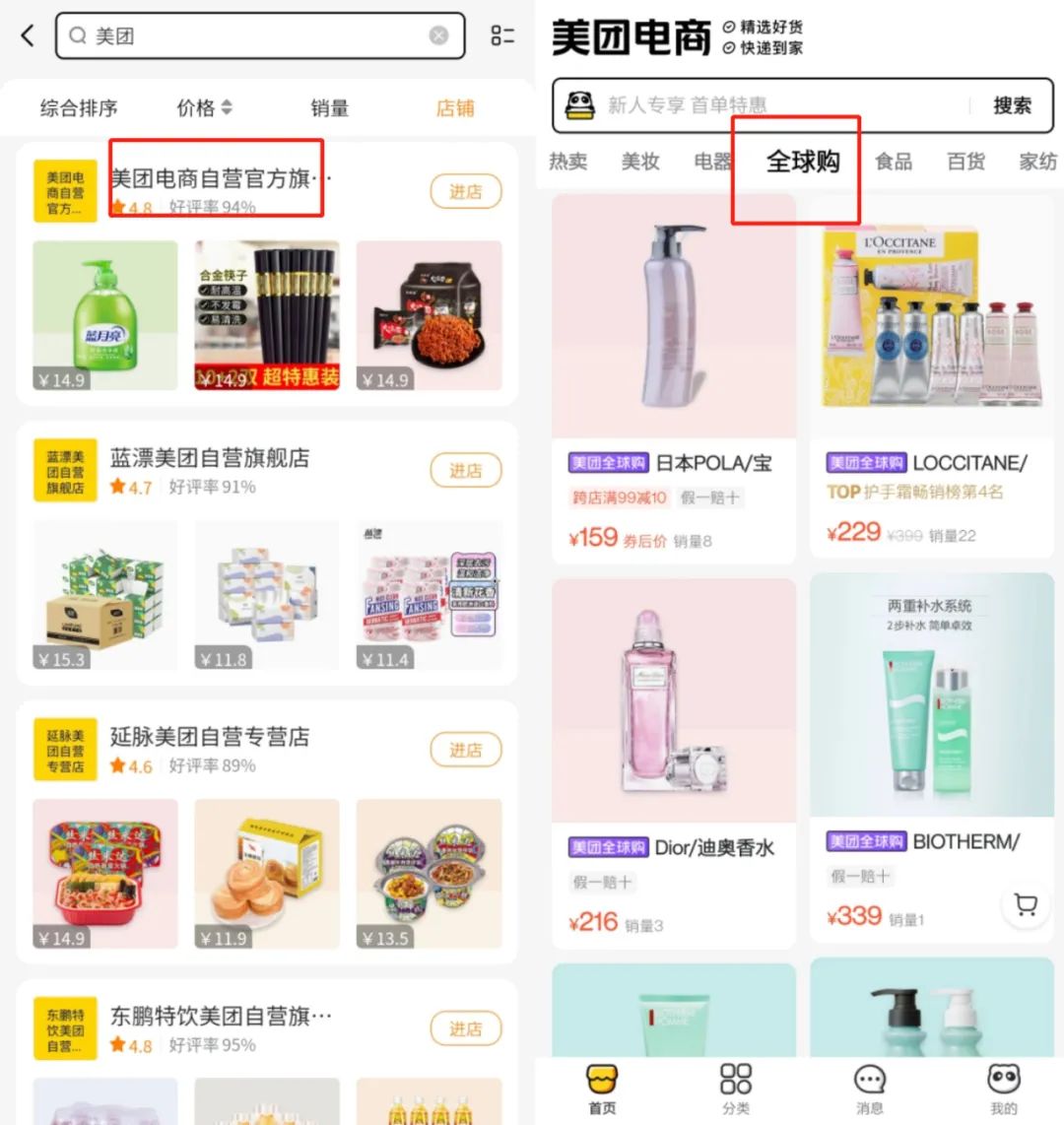Sort results by 综合排序
Image resolution: width=1064 pixels, height=1125 pixels.
79,108
